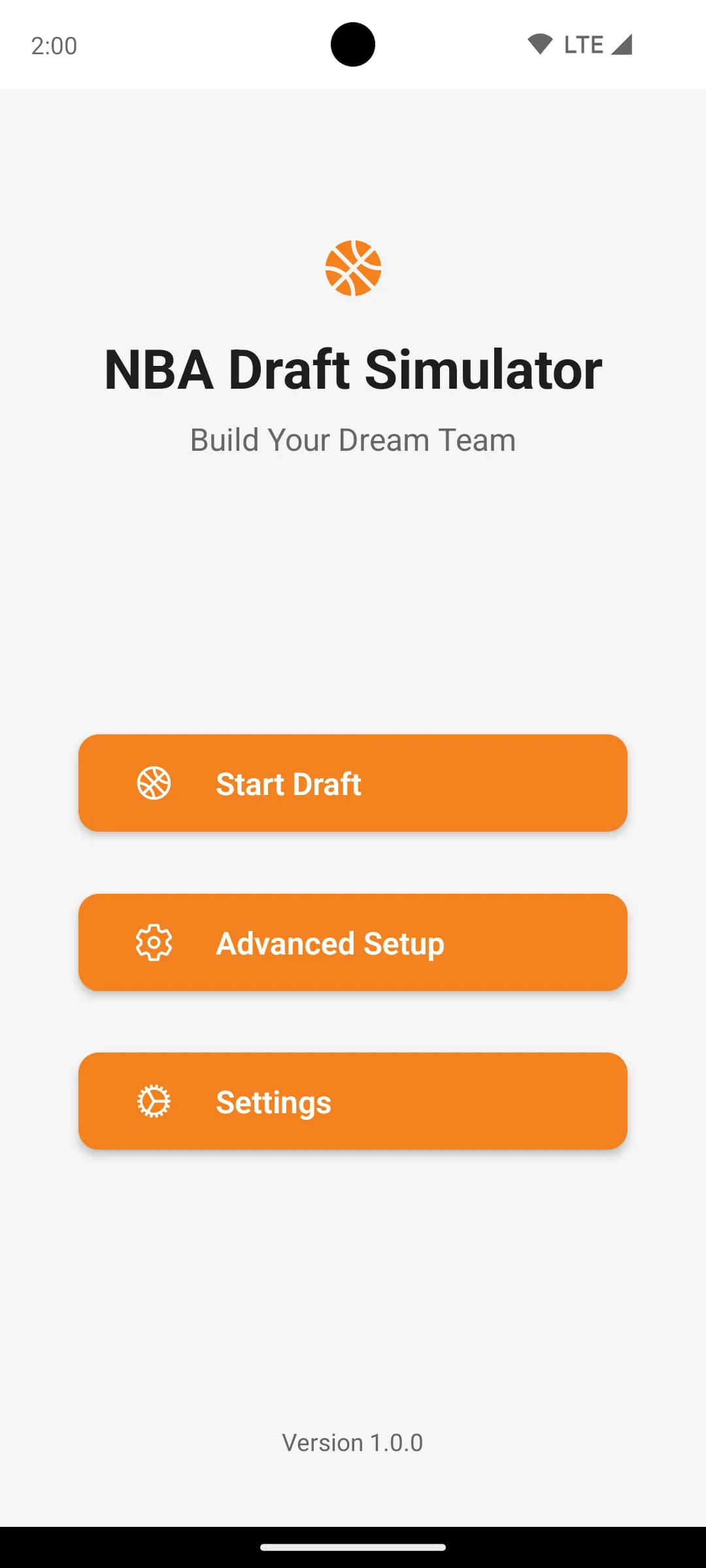Select the Settings label text
This screenshot has width=706, height=1568.
click(x=273, y=1101)
